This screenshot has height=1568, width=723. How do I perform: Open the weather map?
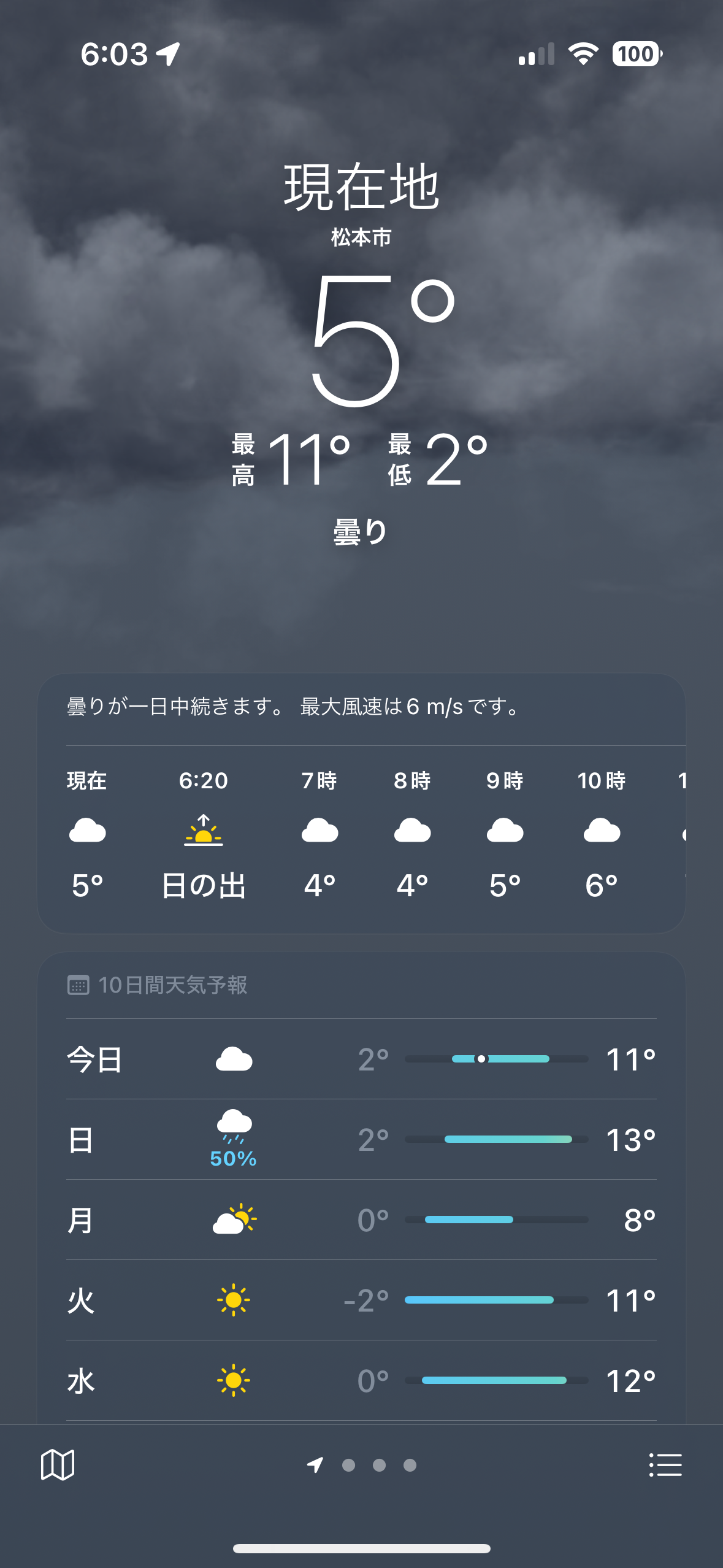click(58, 1465)
